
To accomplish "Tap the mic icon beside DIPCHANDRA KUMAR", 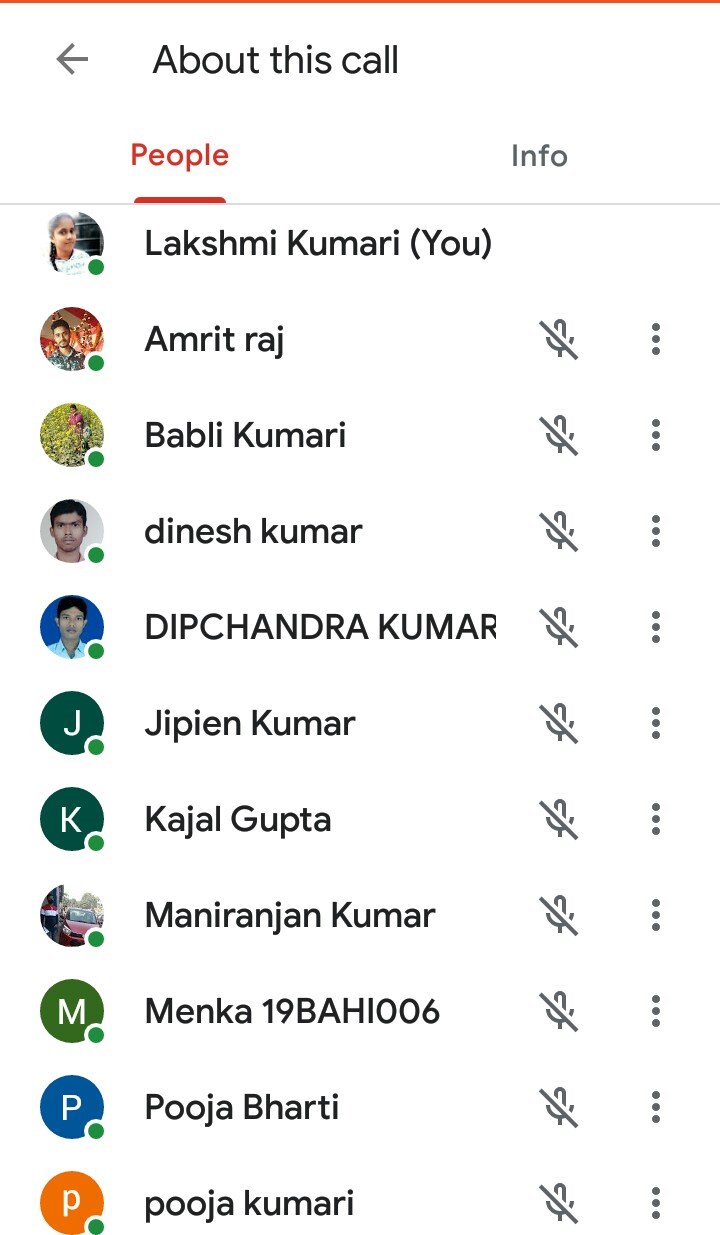I will tap(560, 627).
